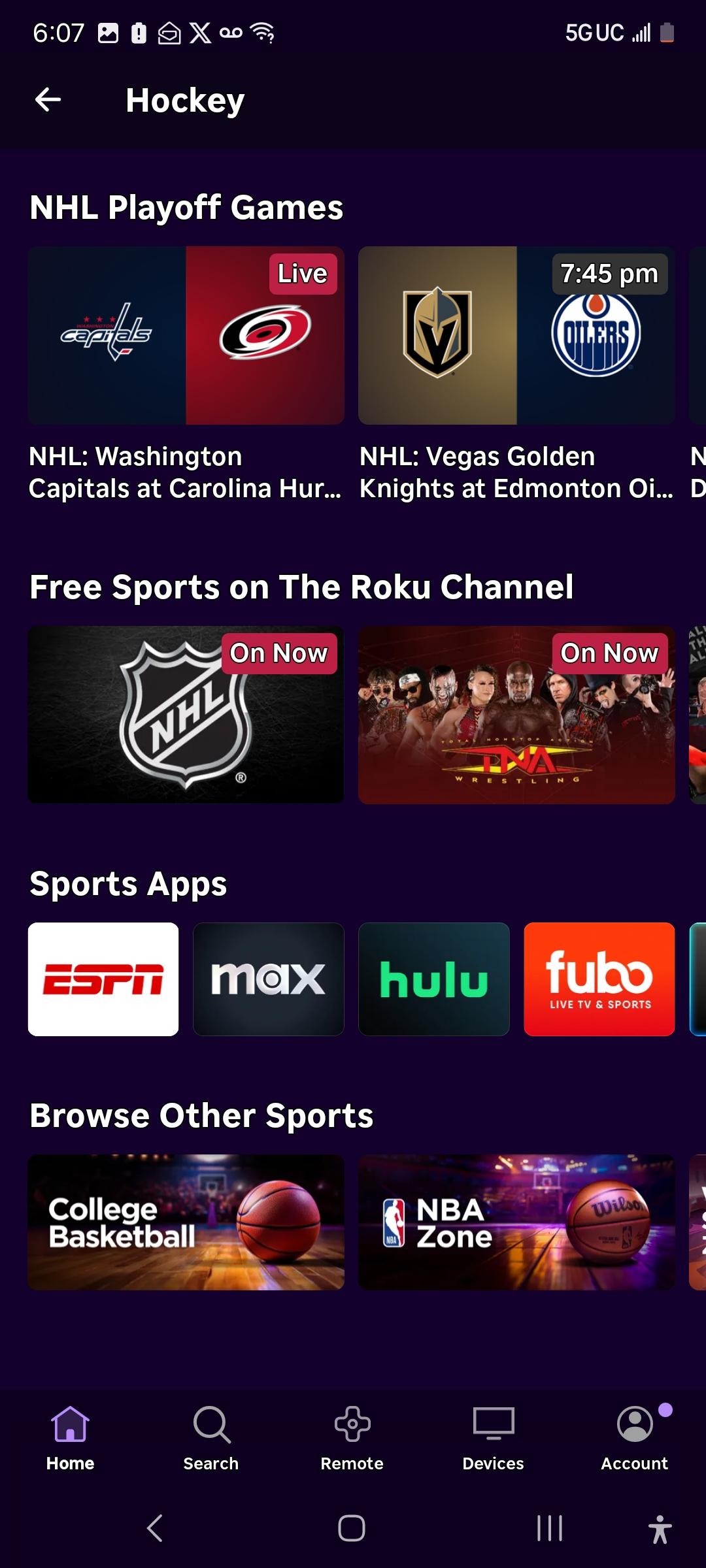Watch the NHL channel on now

[186, 715]
